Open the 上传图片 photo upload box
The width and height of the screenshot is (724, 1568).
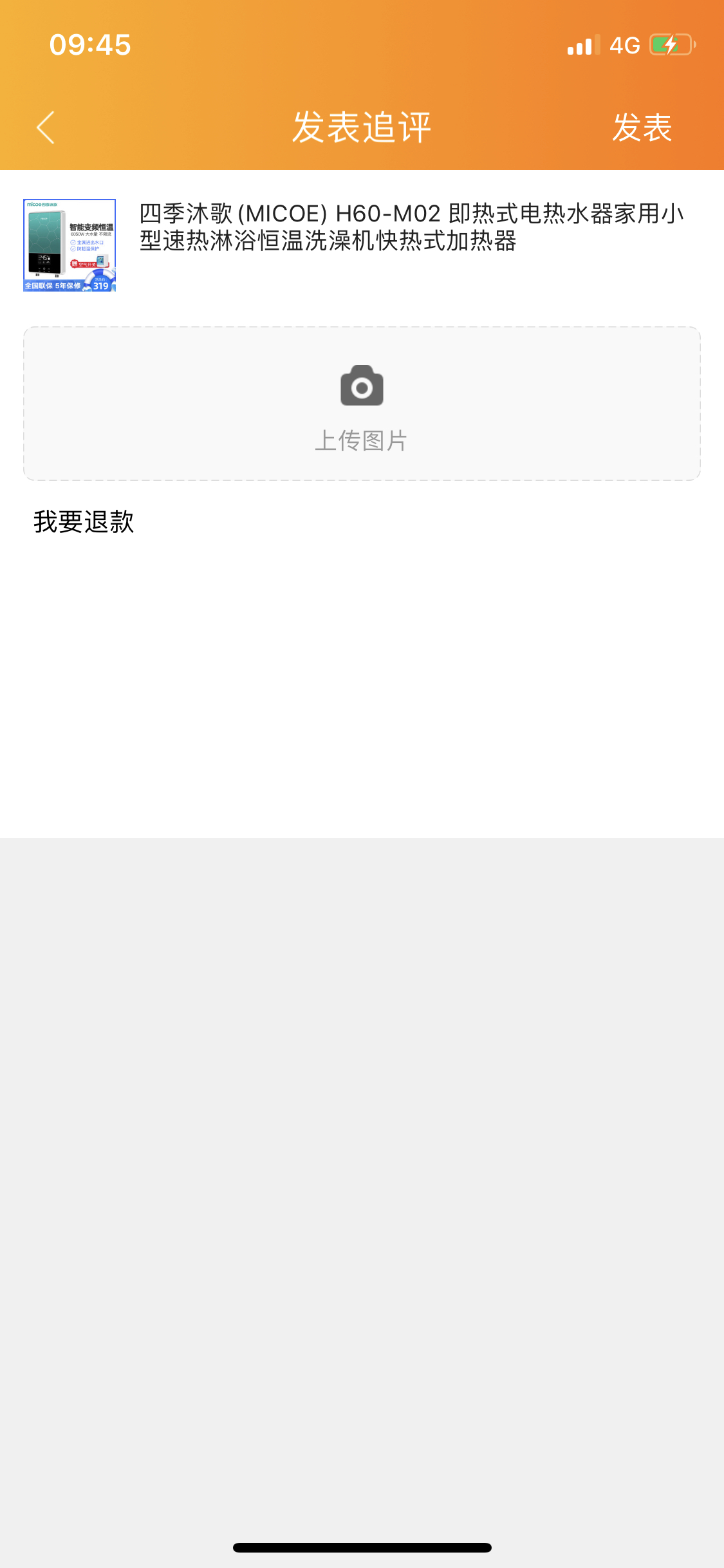[362, 404]
